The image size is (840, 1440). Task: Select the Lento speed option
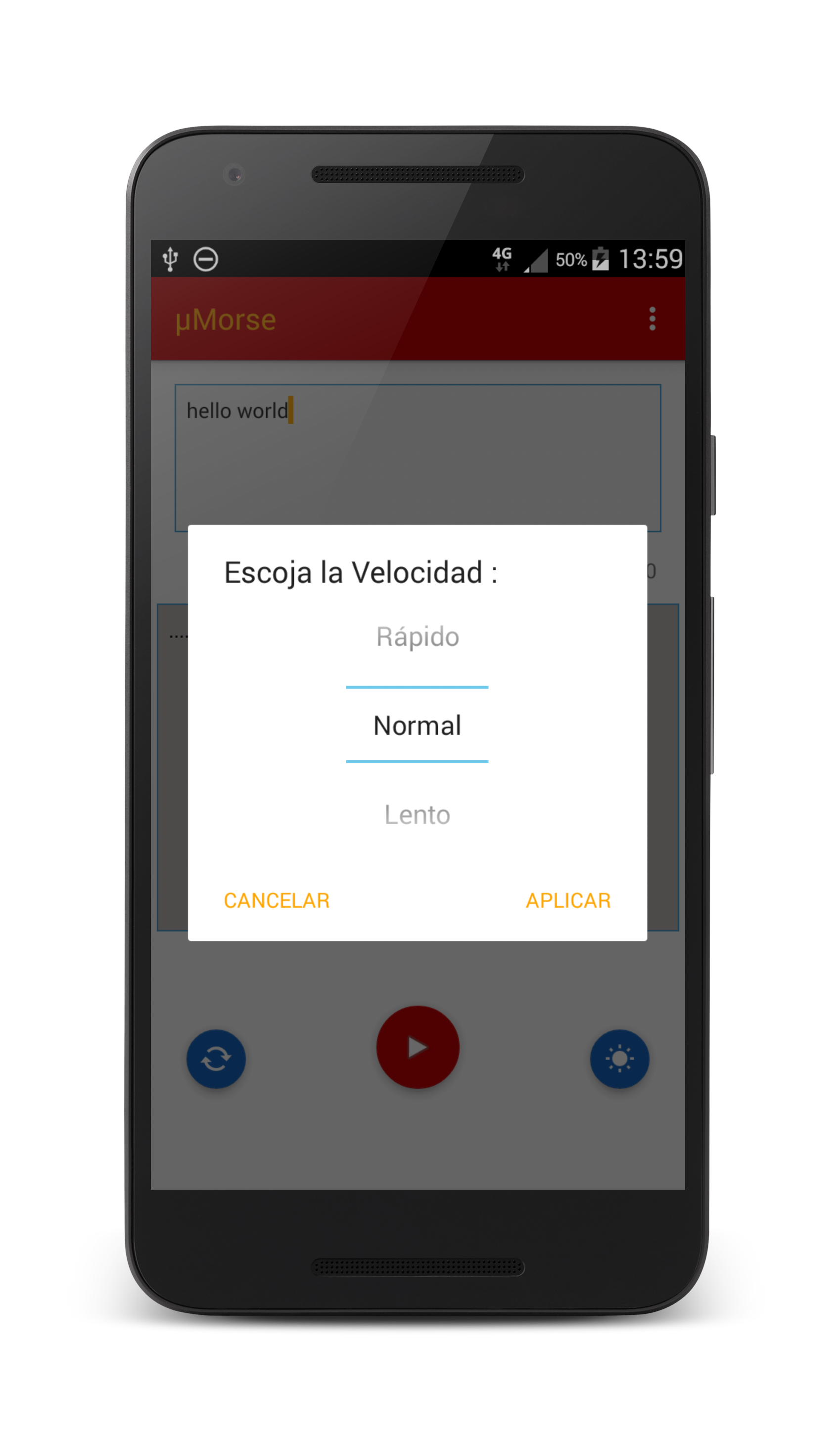point(417,815)
